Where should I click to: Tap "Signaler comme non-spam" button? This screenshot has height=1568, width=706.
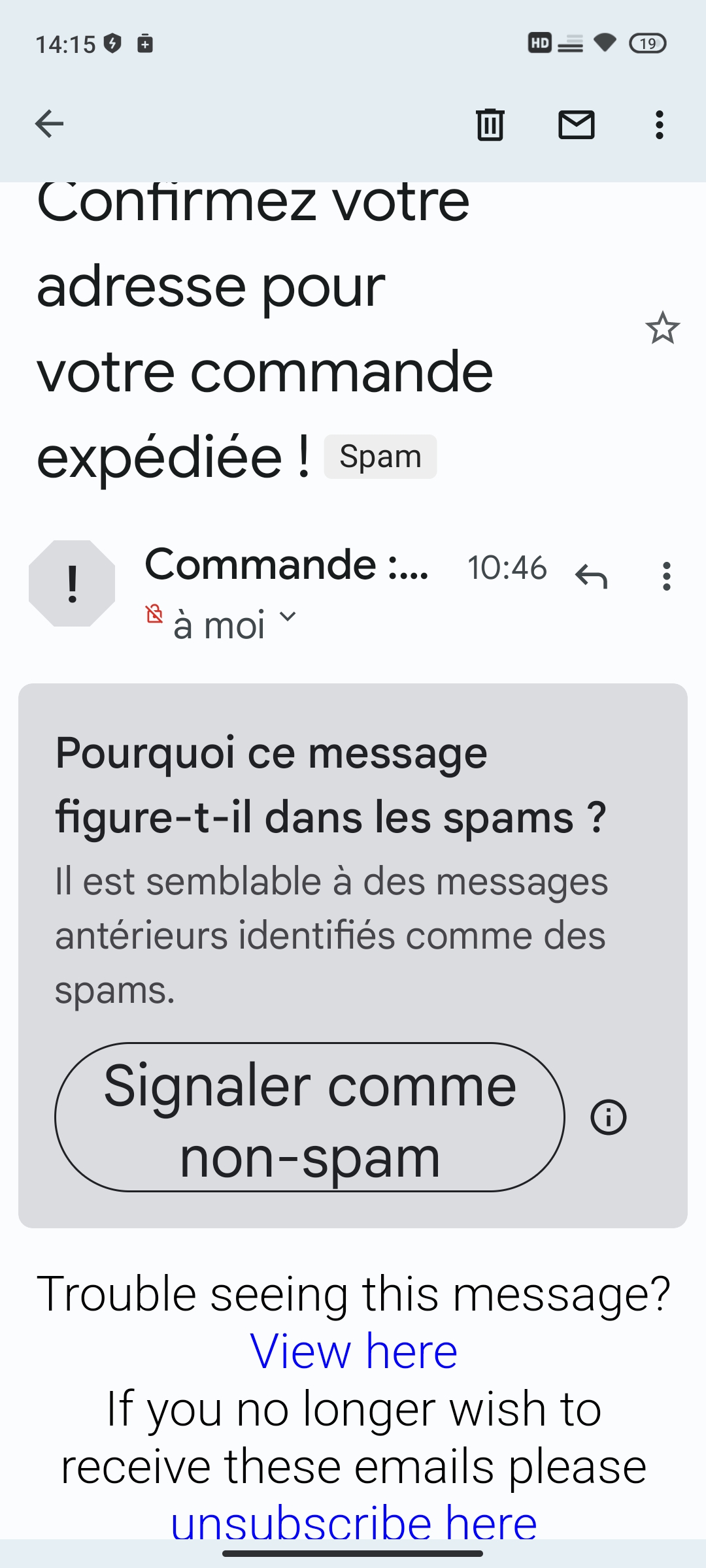coord(310,1117)
